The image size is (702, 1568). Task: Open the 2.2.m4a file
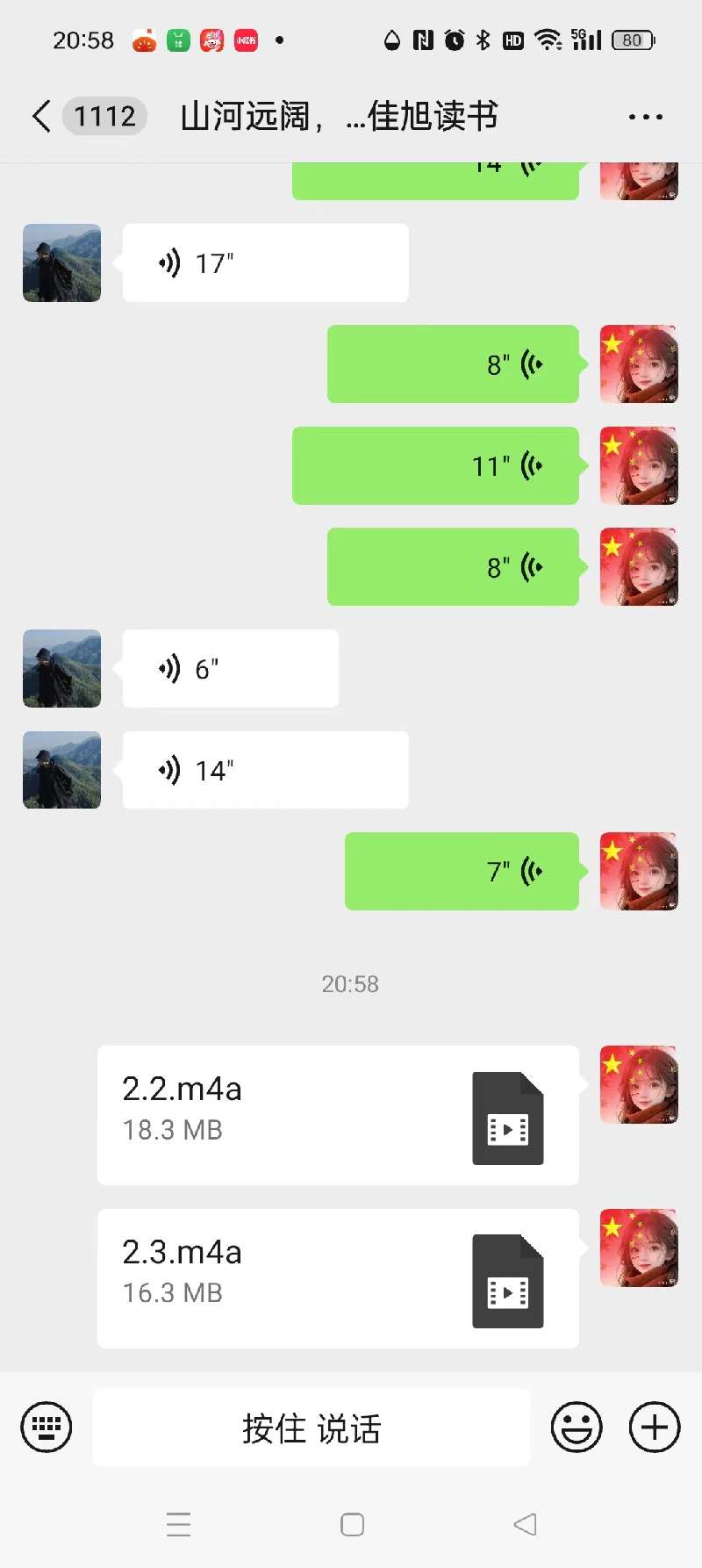(338, 1115)
